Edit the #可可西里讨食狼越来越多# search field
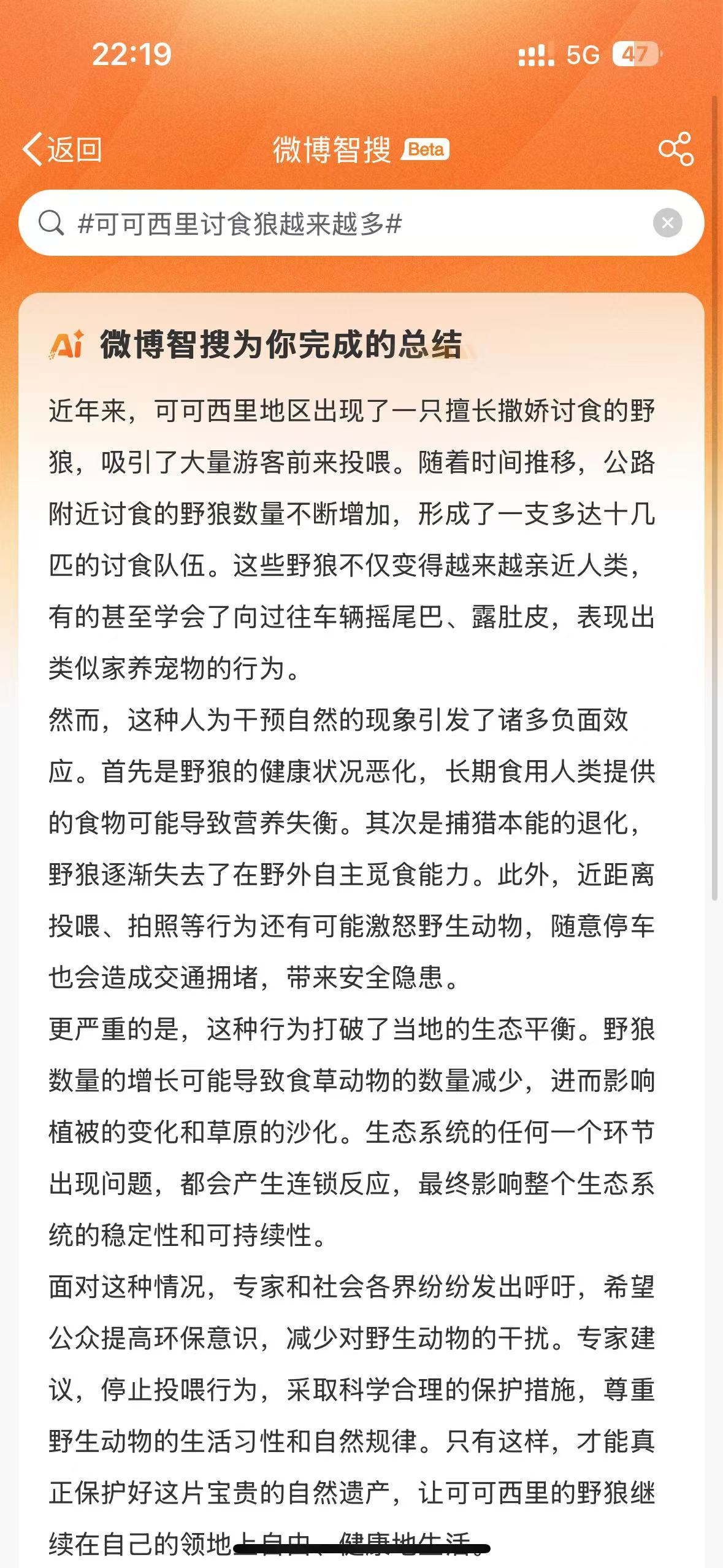Screen dimensions: 723x1568 click(x=361, y=223)
